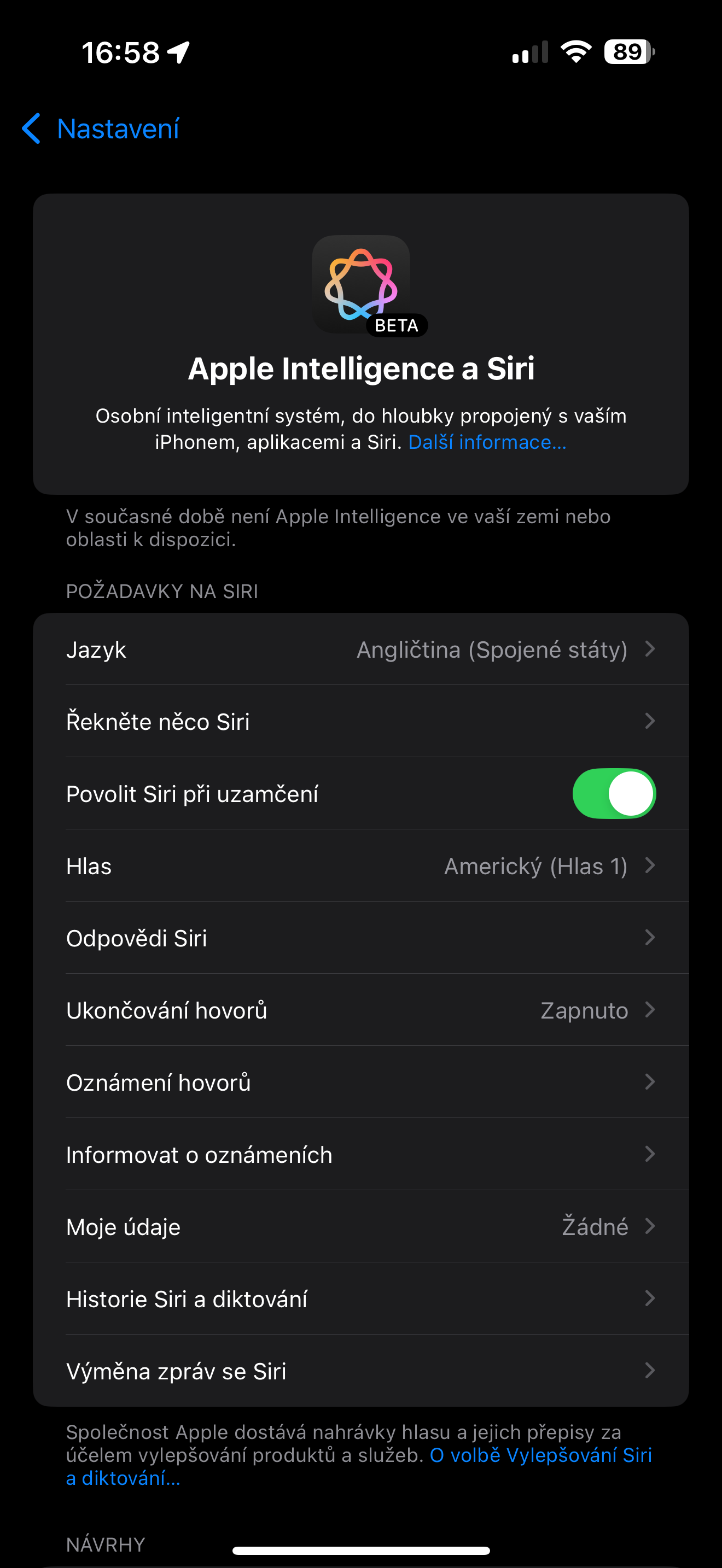Open the Další informace link
The width and height of the screenshot is (722, 1568).
coord(486,442)
